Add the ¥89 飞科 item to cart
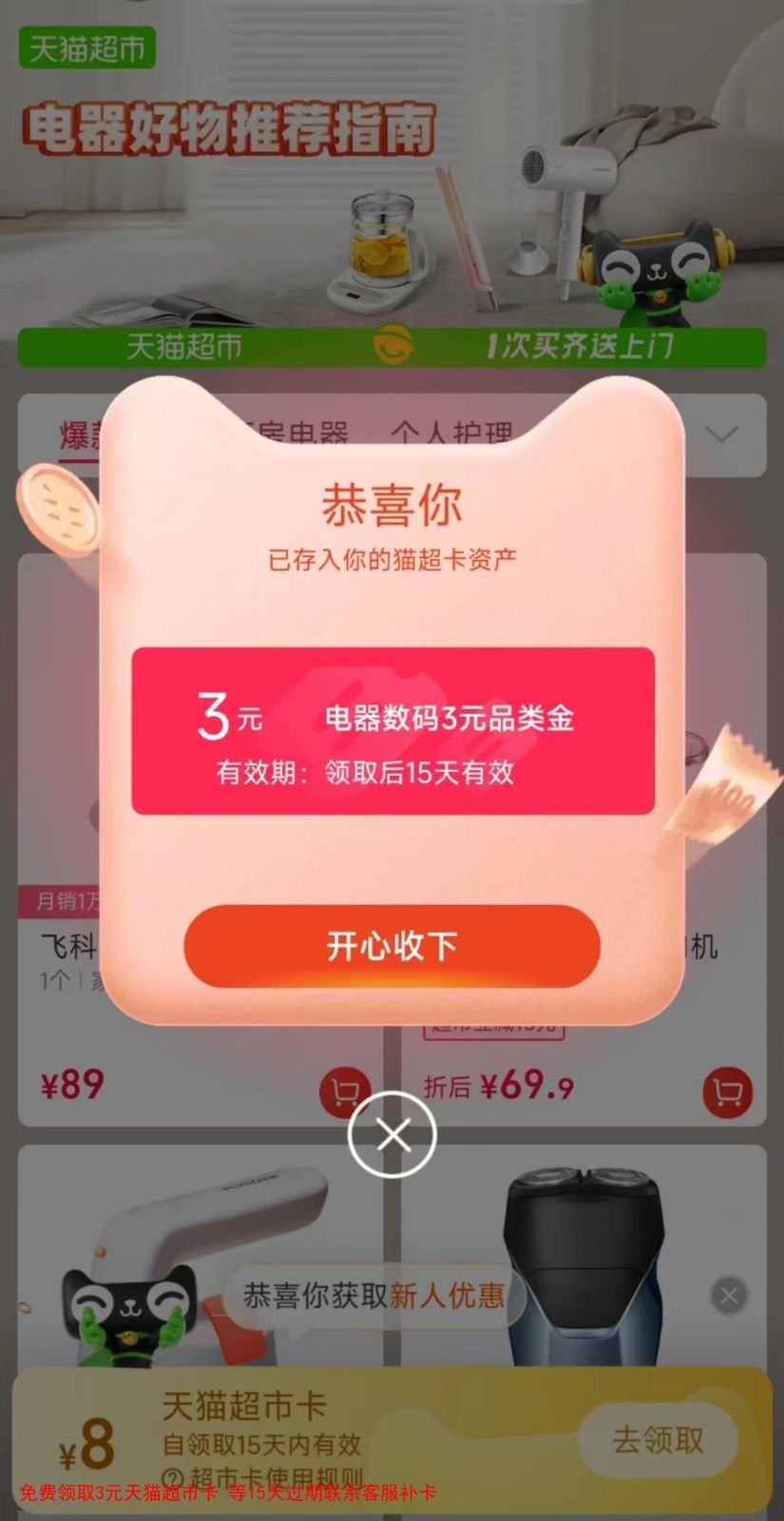 345,1092
